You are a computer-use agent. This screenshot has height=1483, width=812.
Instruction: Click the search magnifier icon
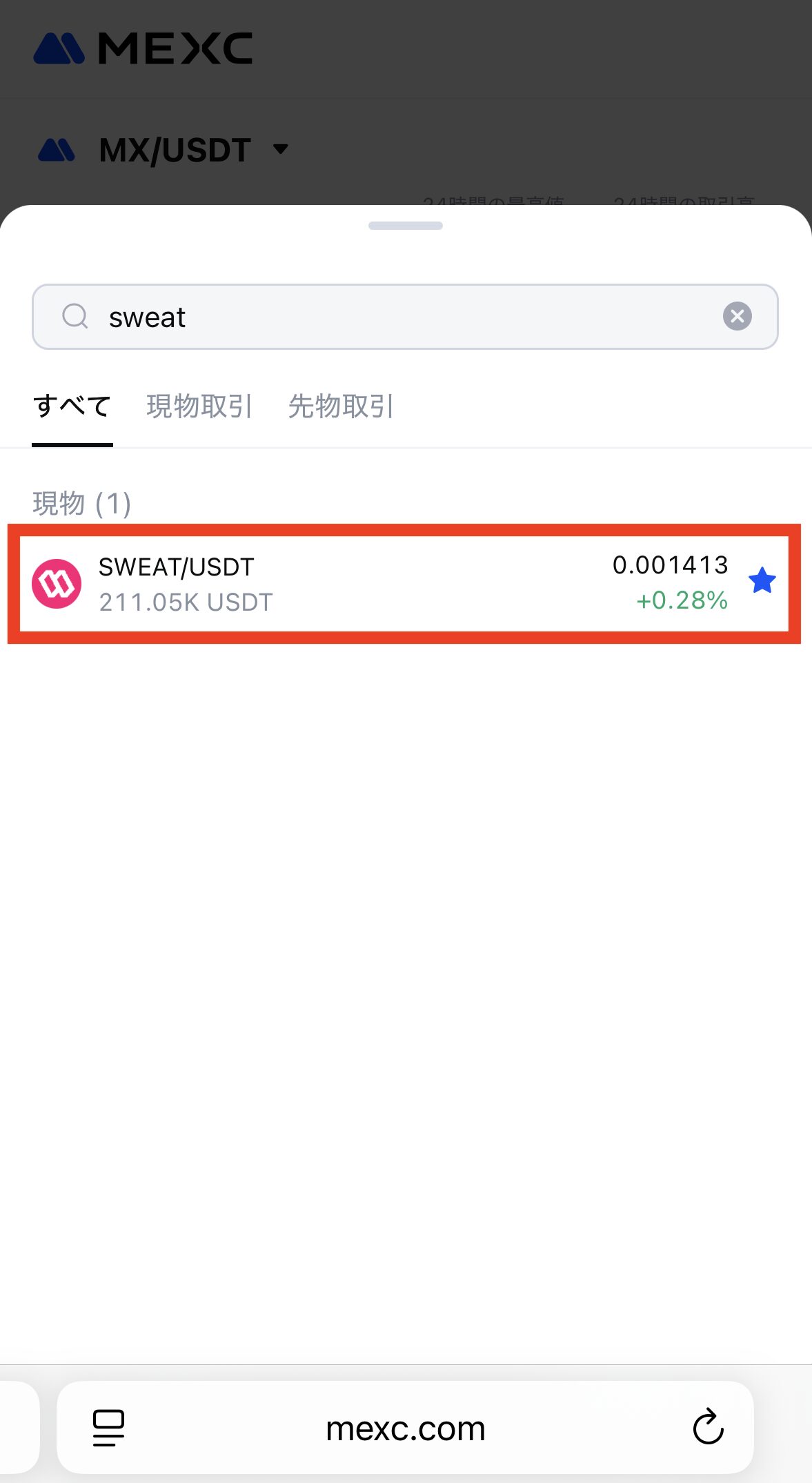(x=75, y=316)
